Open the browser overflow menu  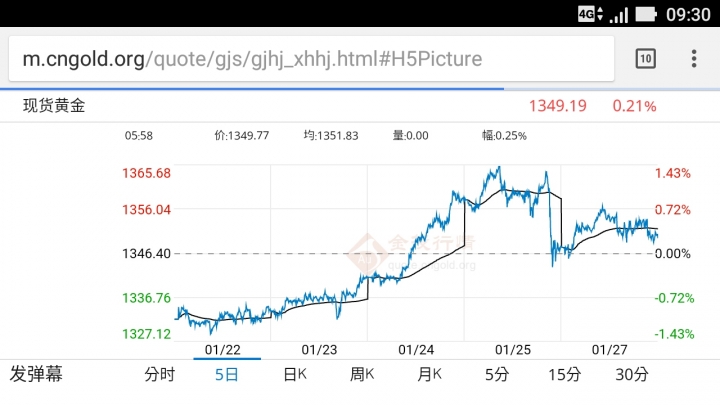[x=694, y=58]
